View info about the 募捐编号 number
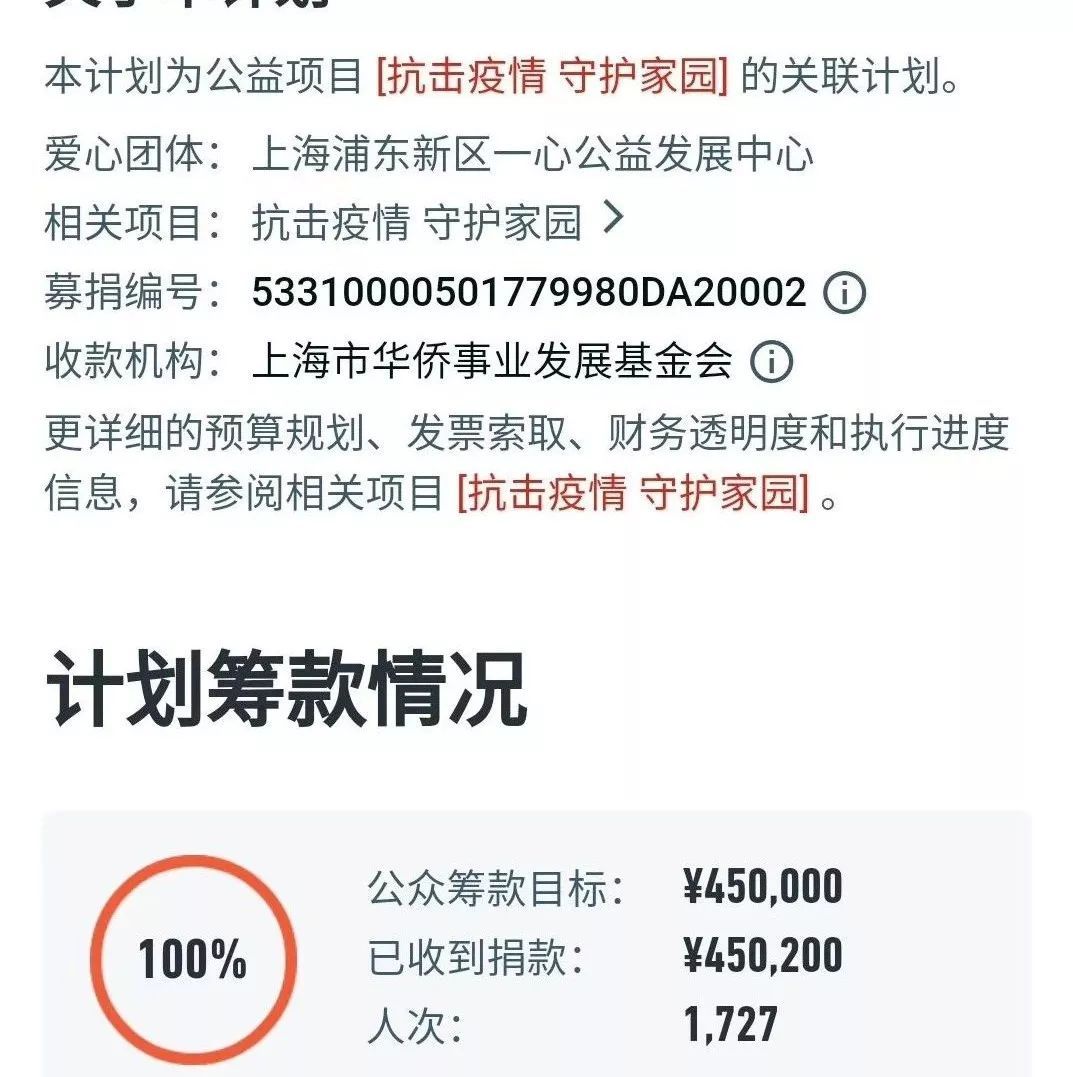 point(844,293)
